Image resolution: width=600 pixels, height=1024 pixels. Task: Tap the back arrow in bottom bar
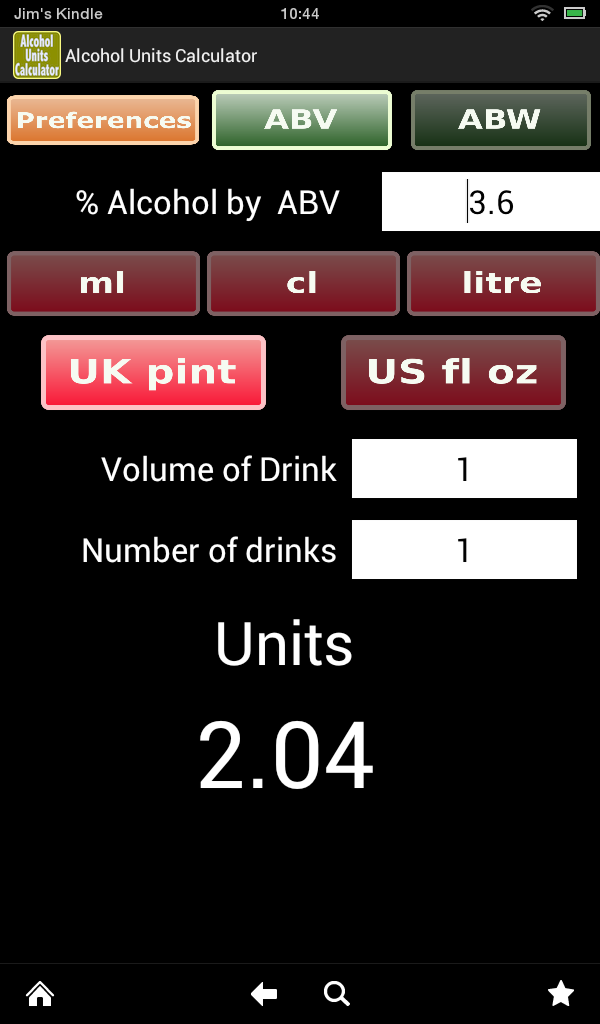tap(264, 993)
